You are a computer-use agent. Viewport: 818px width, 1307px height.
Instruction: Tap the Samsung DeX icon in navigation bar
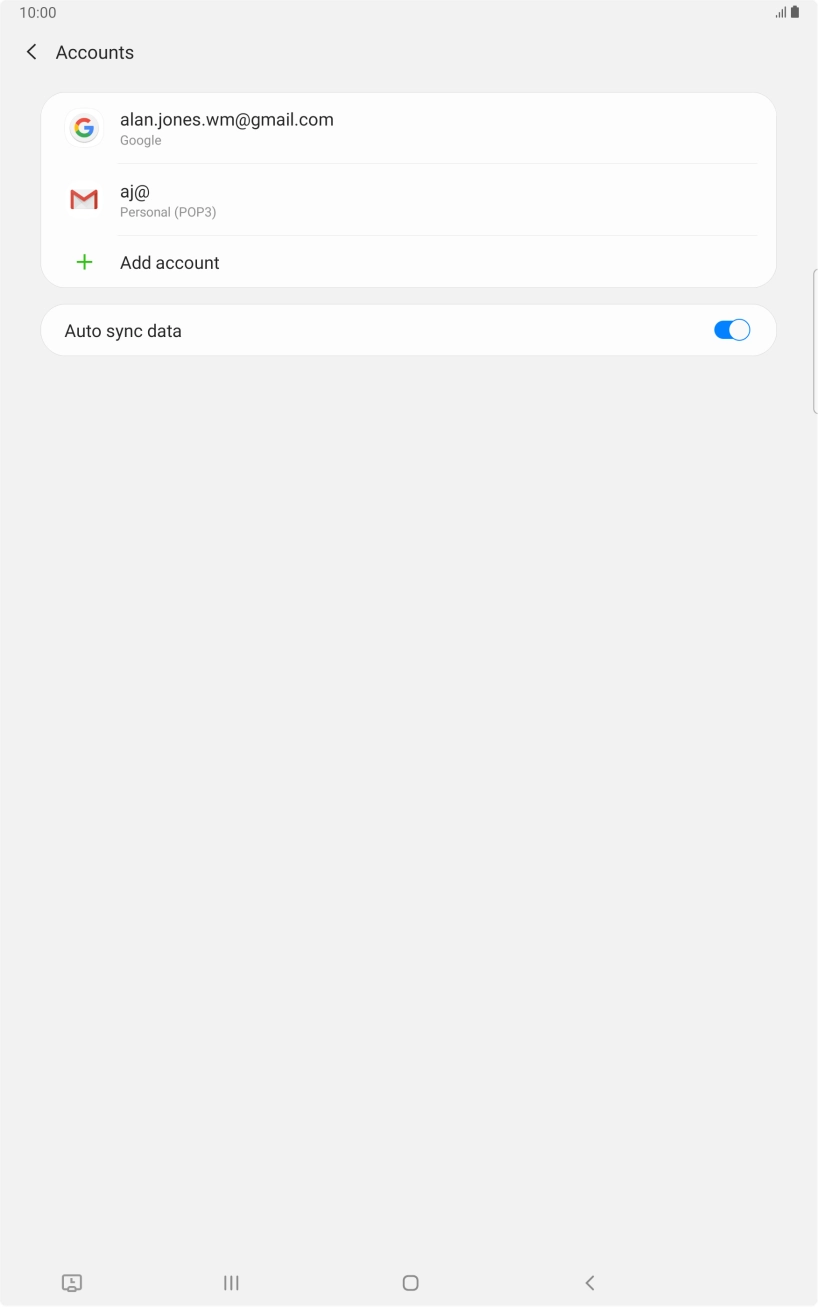pyautogui.click(x=71, y=1282)
